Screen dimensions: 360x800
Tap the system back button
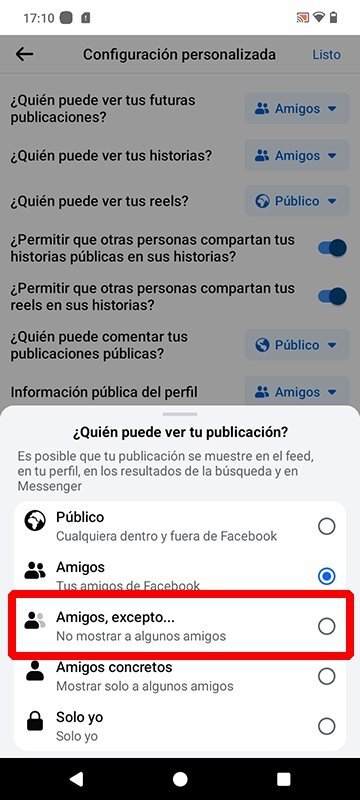pos(76,779)
